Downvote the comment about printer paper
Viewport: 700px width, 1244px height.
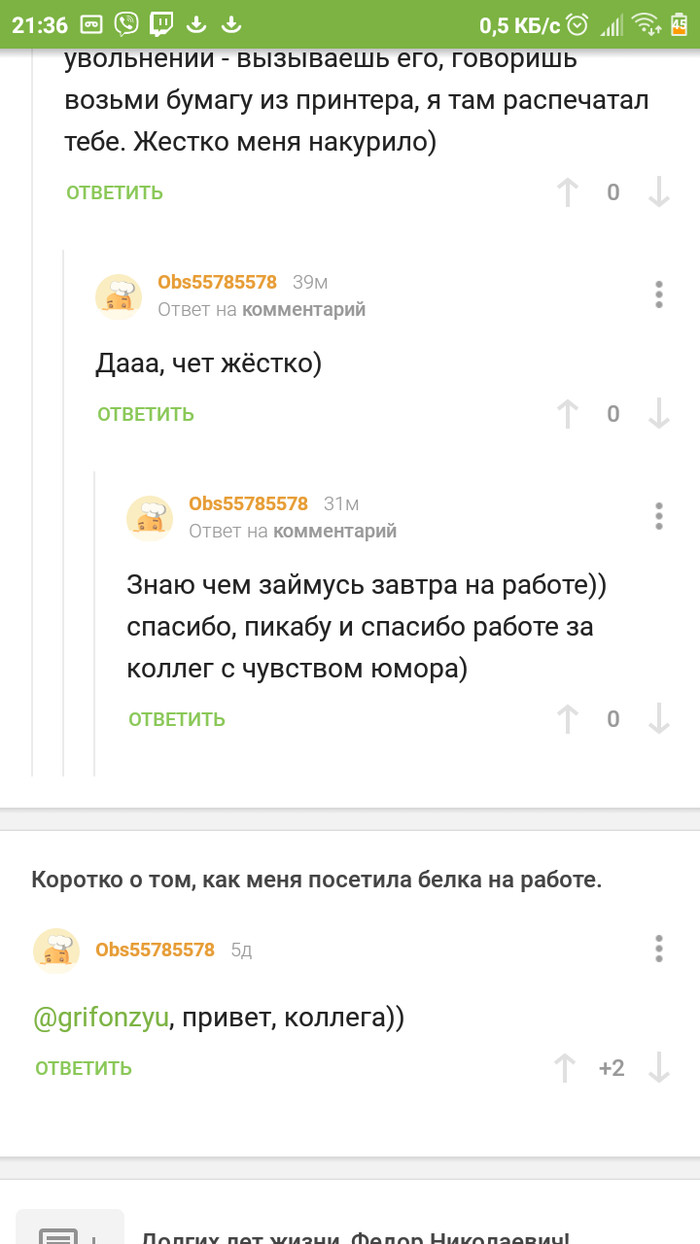659,192
